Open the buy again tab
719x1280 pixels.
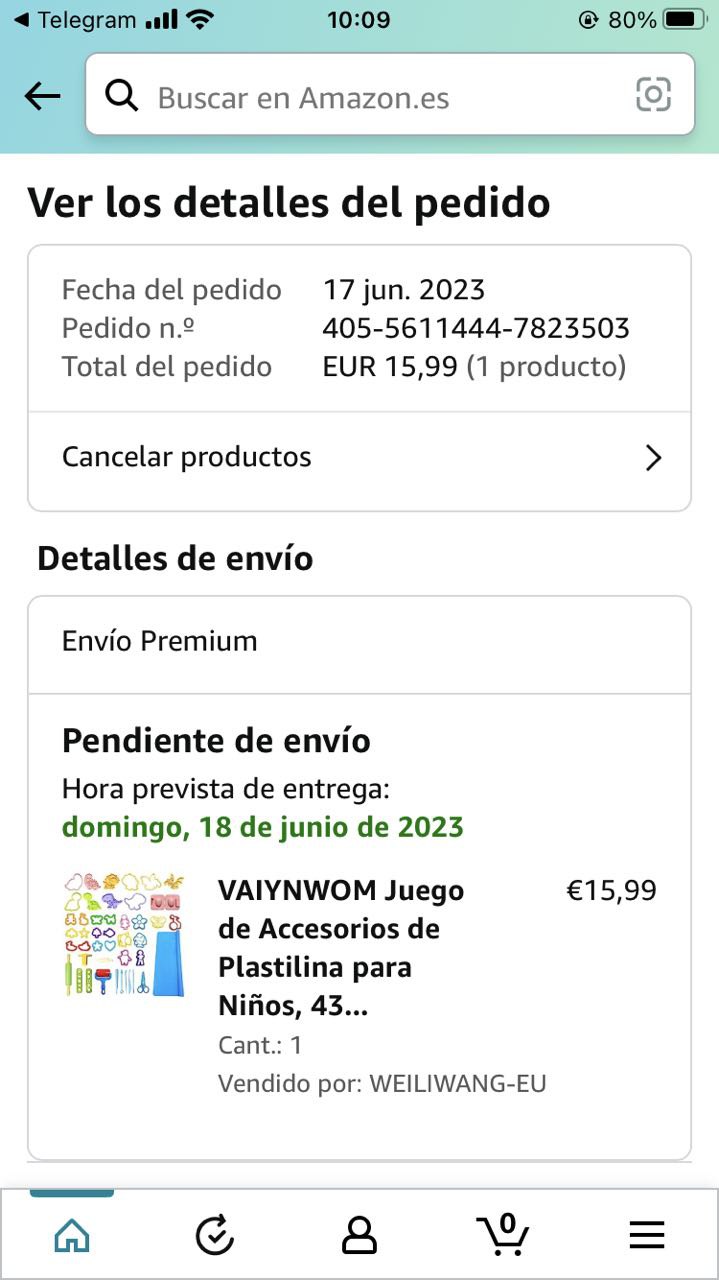[x=214, y=1236]
